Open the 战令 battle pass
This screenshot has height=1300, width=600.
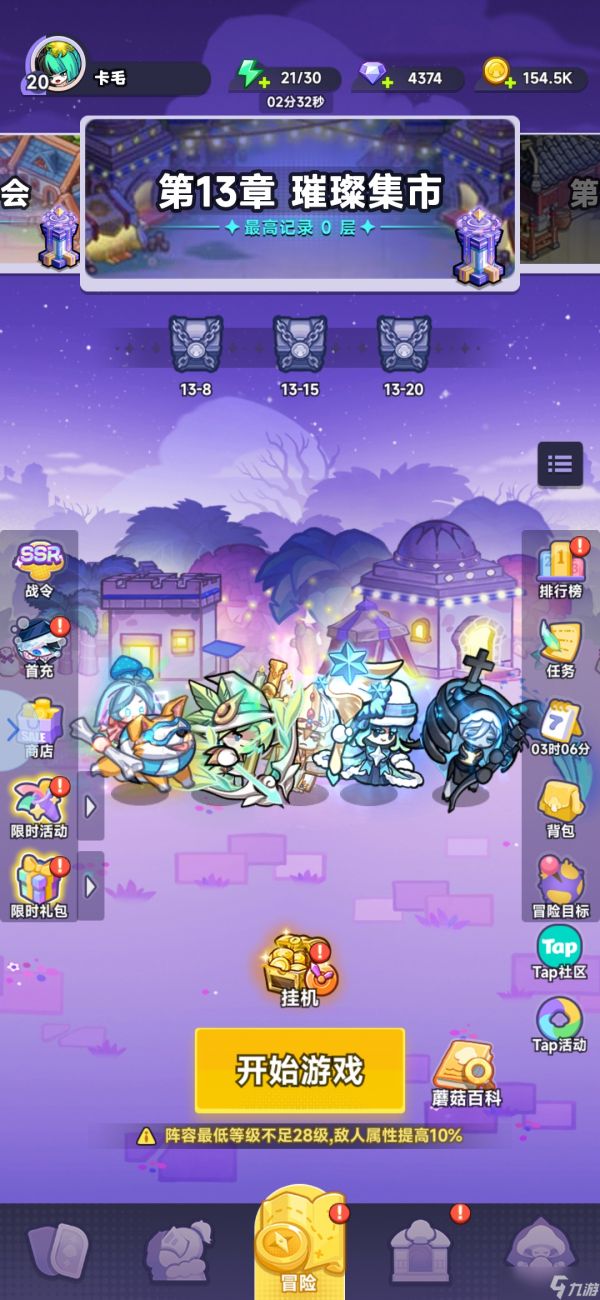click(x=38, y=568)
